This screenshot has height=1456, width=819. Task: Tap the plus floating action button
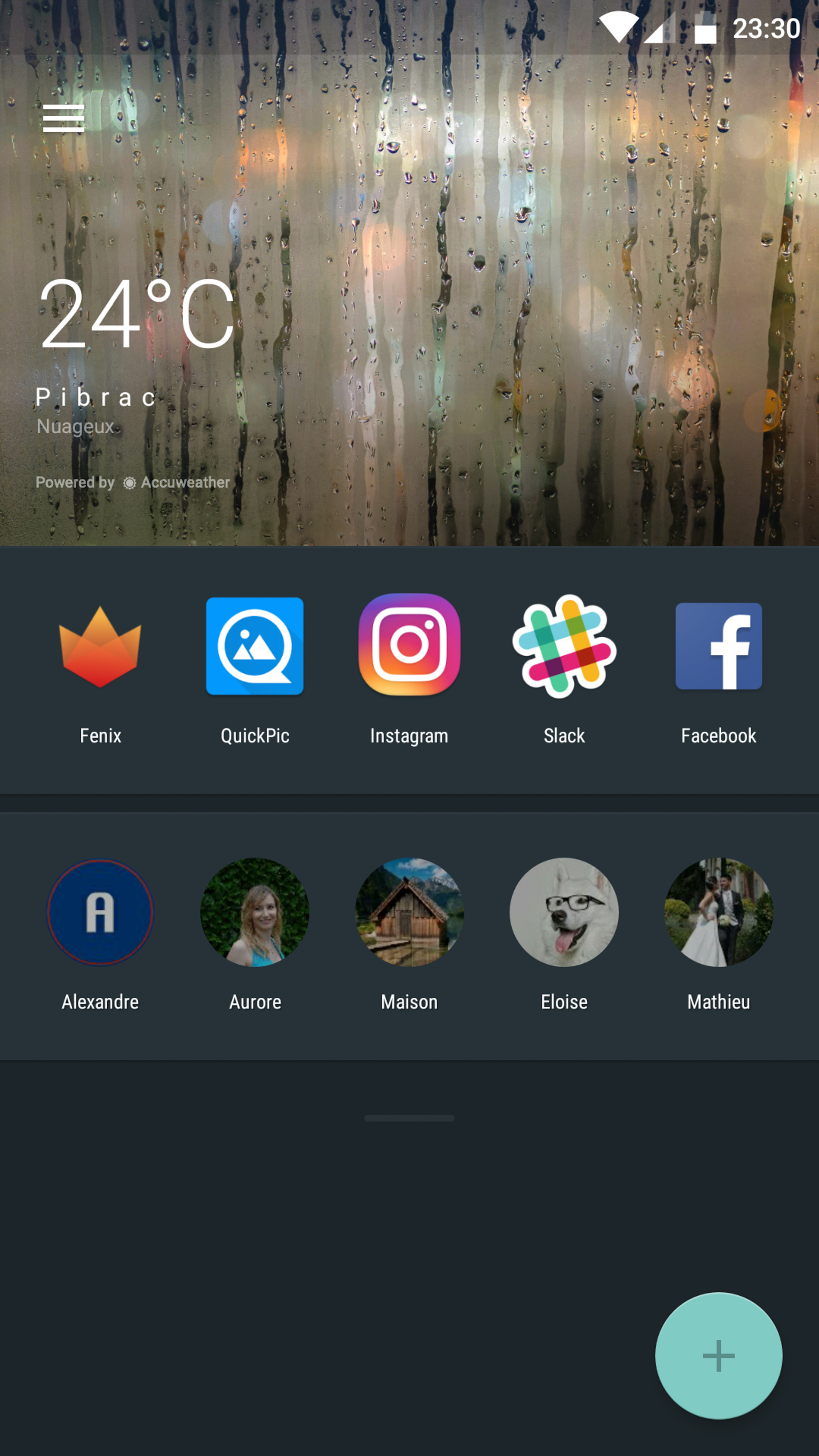[x=718, y=1355]
